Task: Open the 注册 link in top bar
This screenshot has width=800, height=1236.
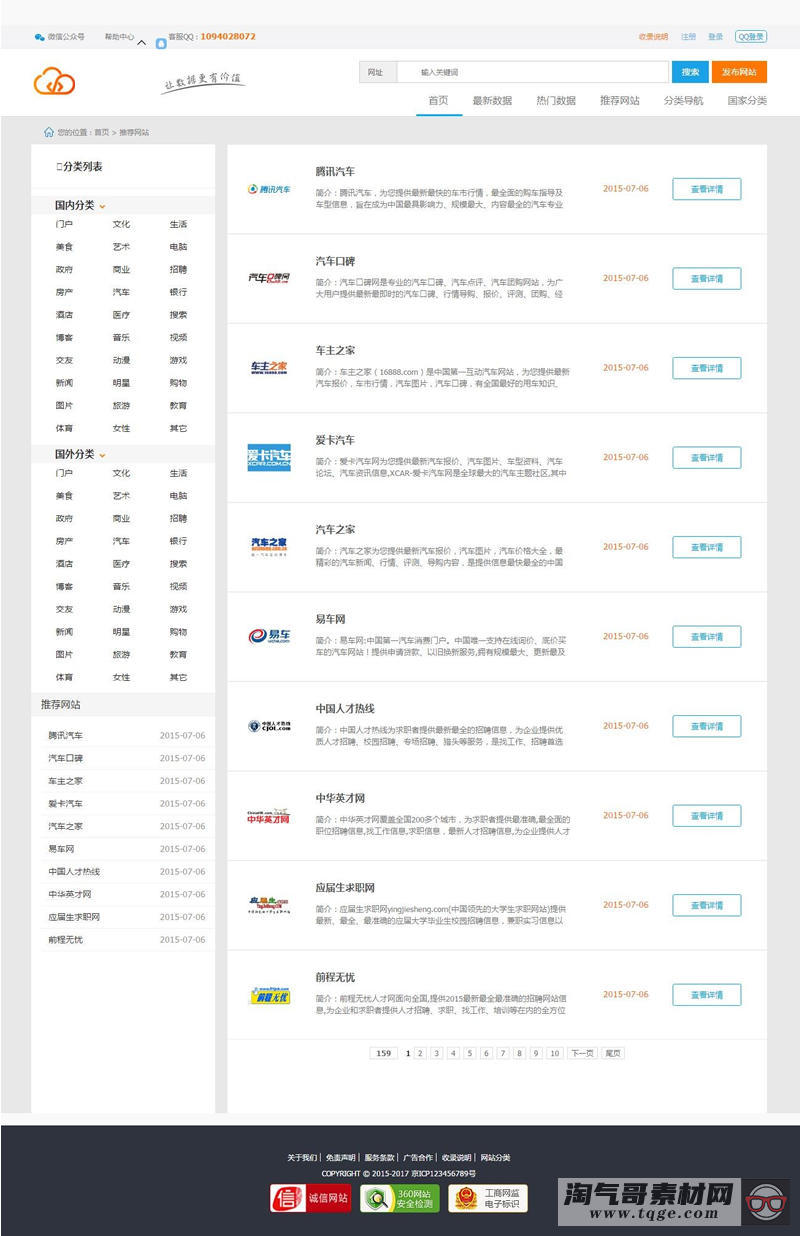Action: tap(688, 37)
